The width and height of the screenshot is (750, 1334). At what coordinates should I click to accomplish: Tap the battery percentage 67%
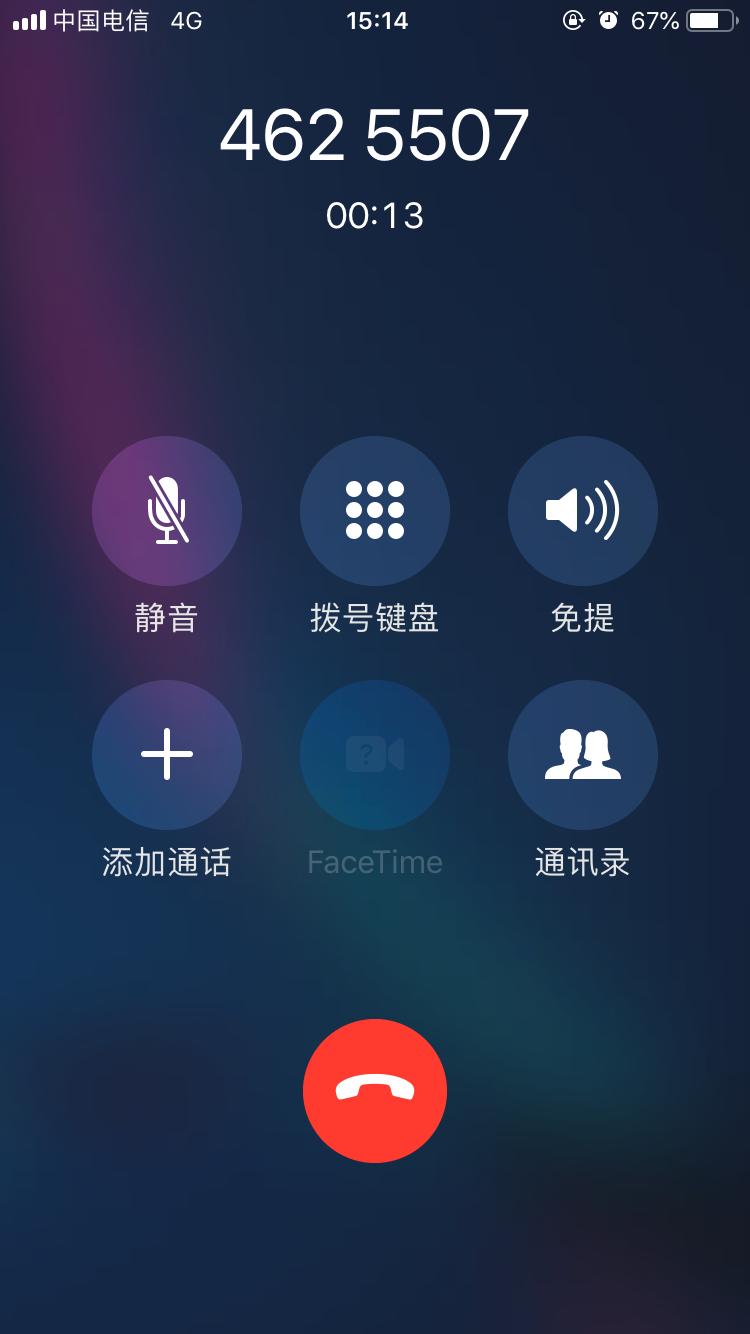pyautogui.click(x=653, y=20)
